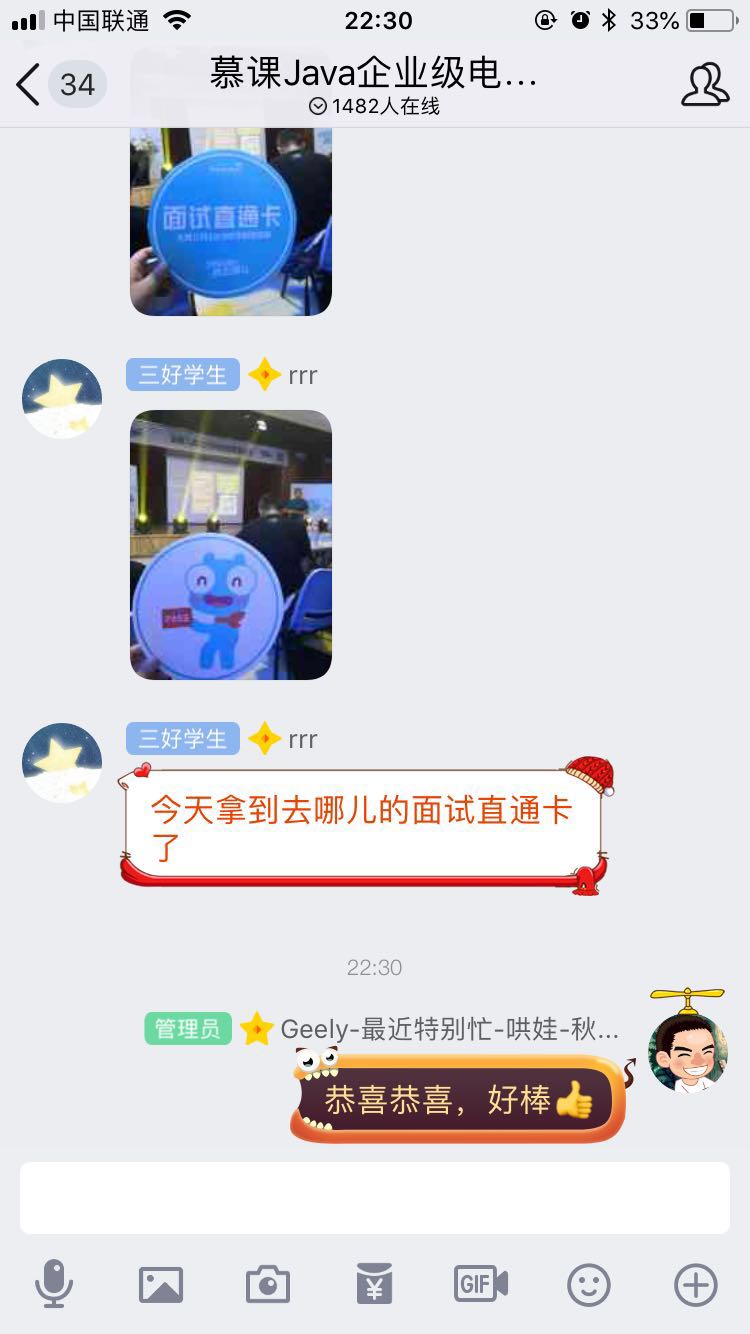This screenshot has height=1334, width=750.
Task: Tap the back arrow to exit chat
Action: (x=25, y=85)
